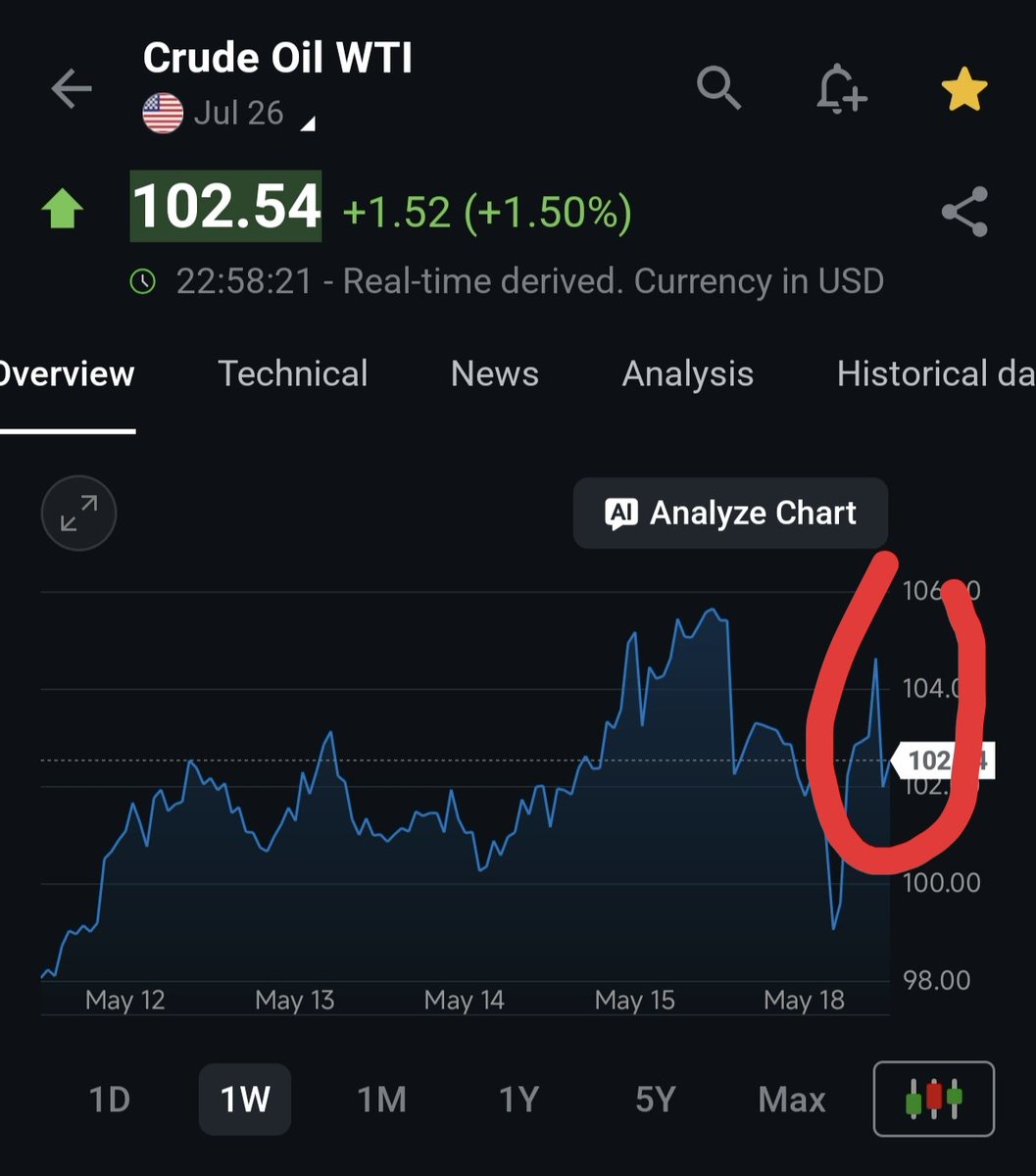This screenshot has width=1036, height=1176.
Task: Toggle the watchlist star icon
Action: (964, 89)
